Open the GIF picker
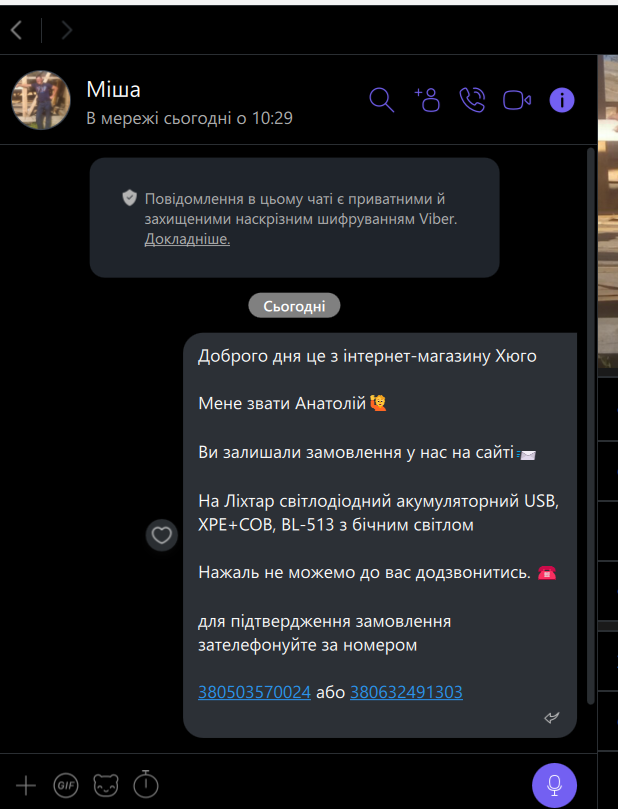618x809 pixels. pyautogui.click(x=66, y=785)
